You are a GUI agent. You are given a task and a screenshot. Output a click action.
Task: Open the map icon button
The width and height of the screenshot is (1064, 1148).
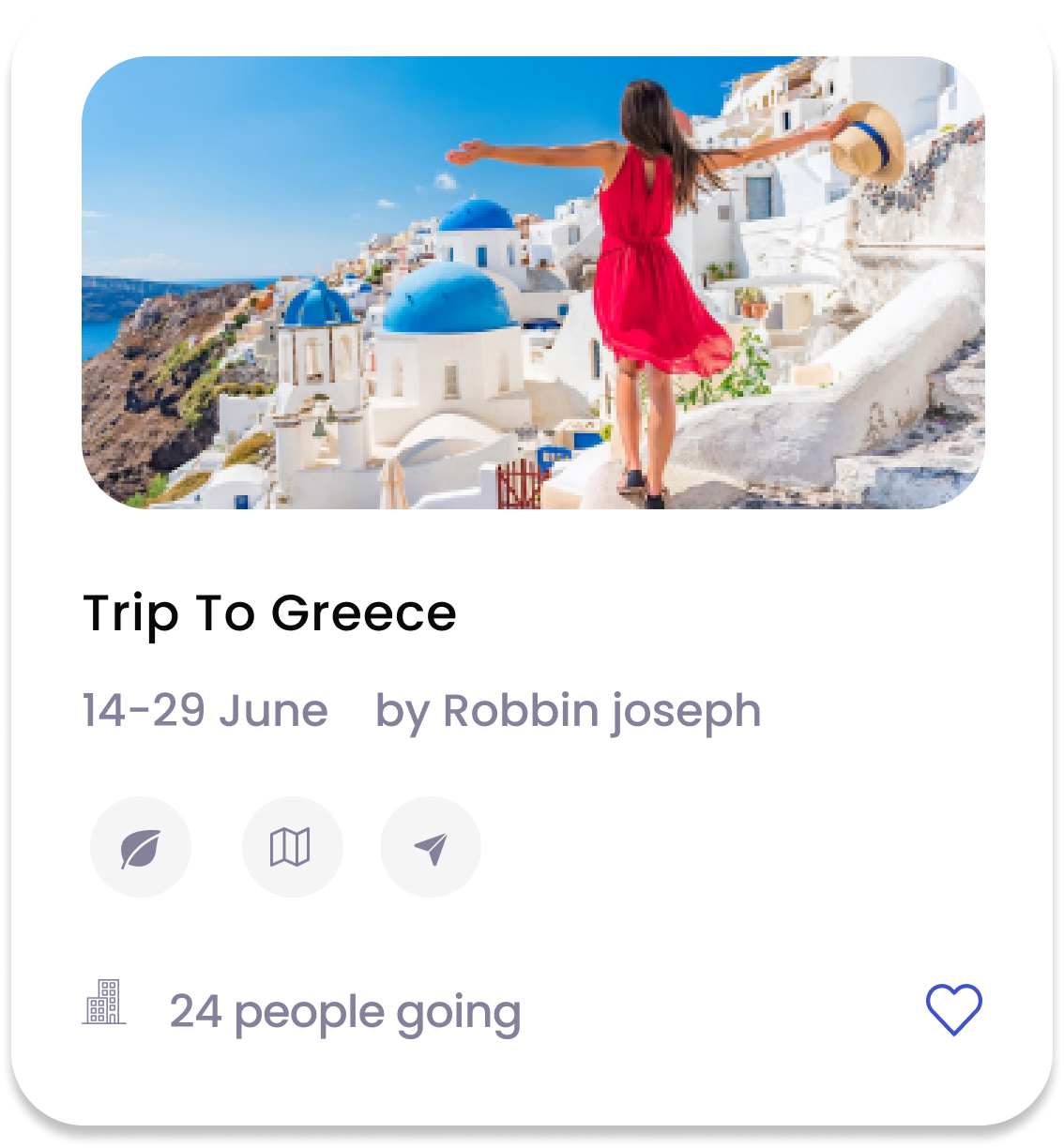(292, 848)
